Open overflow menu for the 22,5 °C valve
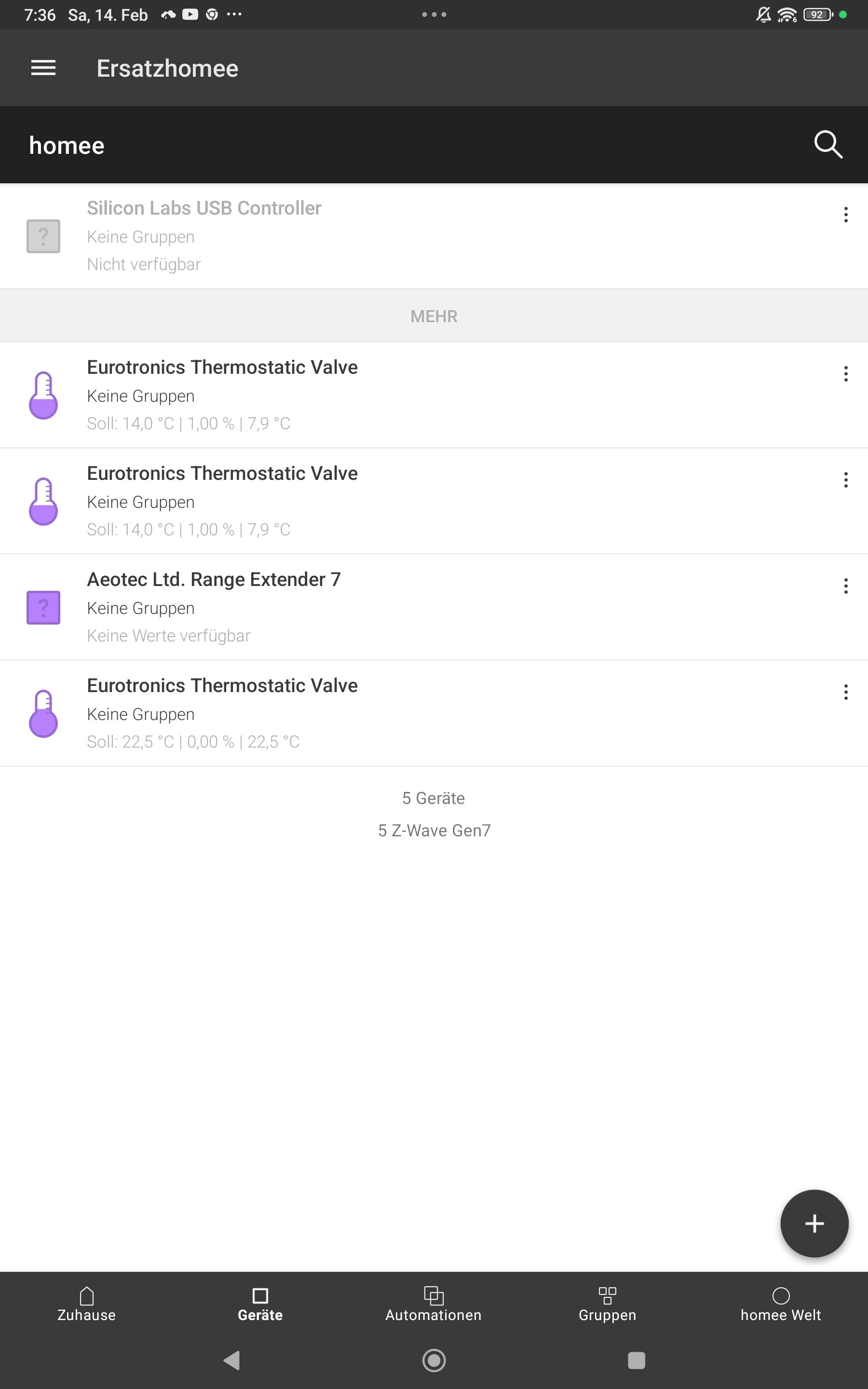Screen dimensions: 868x1389 (845, 692)
